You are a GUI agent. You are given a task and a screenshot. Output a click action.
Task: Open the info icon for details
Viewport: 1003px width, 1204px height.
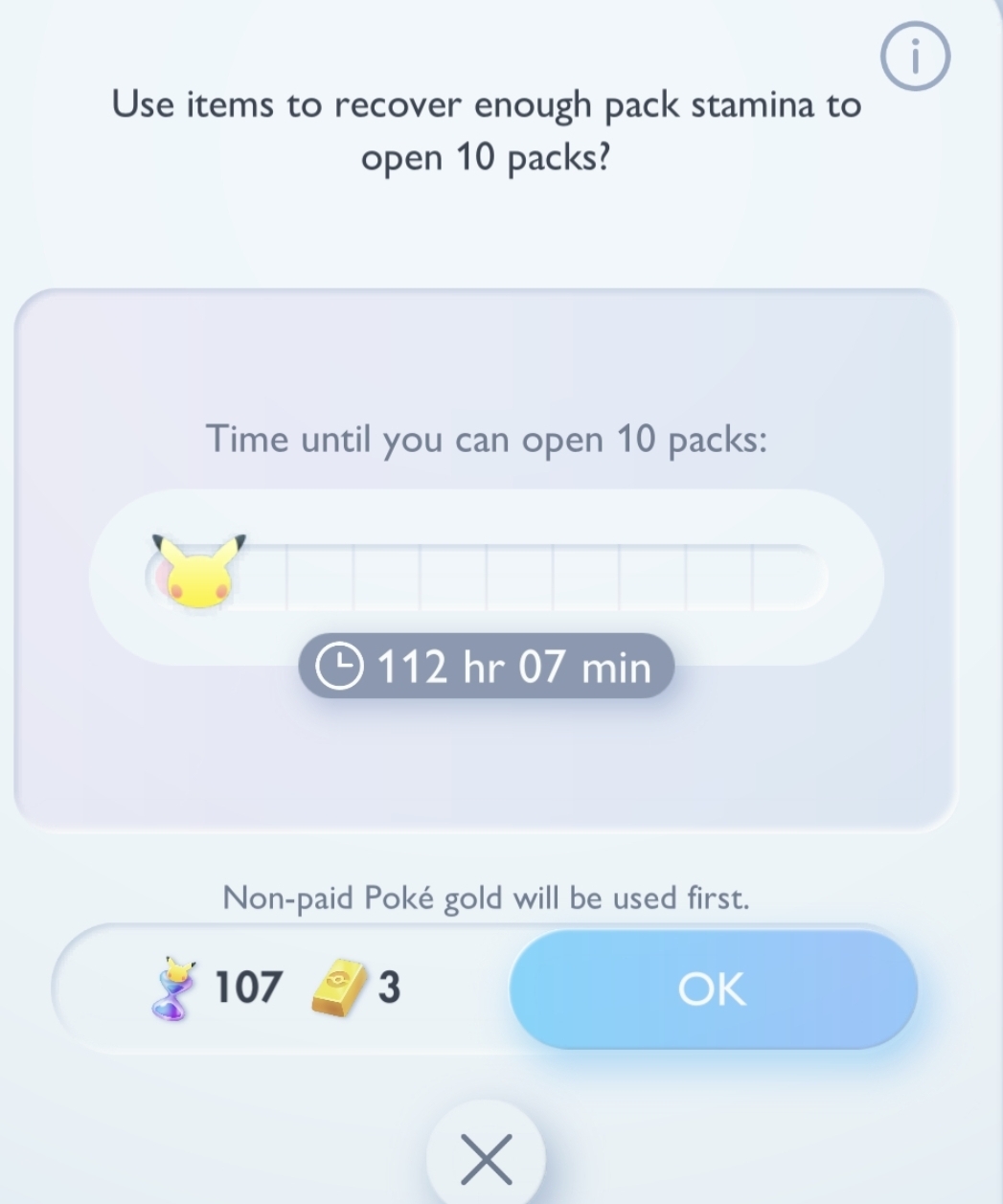tap(915, 57)
